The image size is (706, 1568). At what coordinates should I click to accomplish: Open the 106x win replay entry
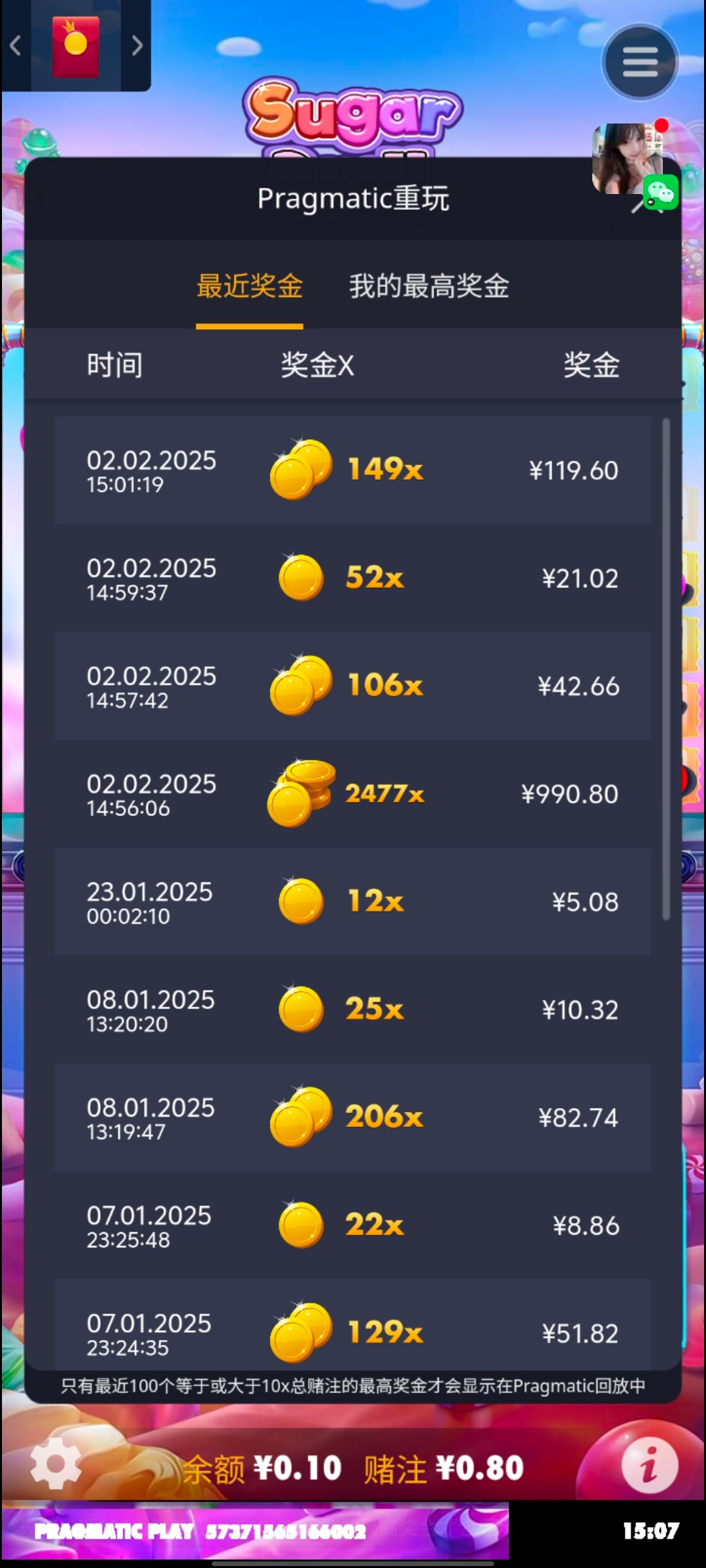(x=353, y=685)
